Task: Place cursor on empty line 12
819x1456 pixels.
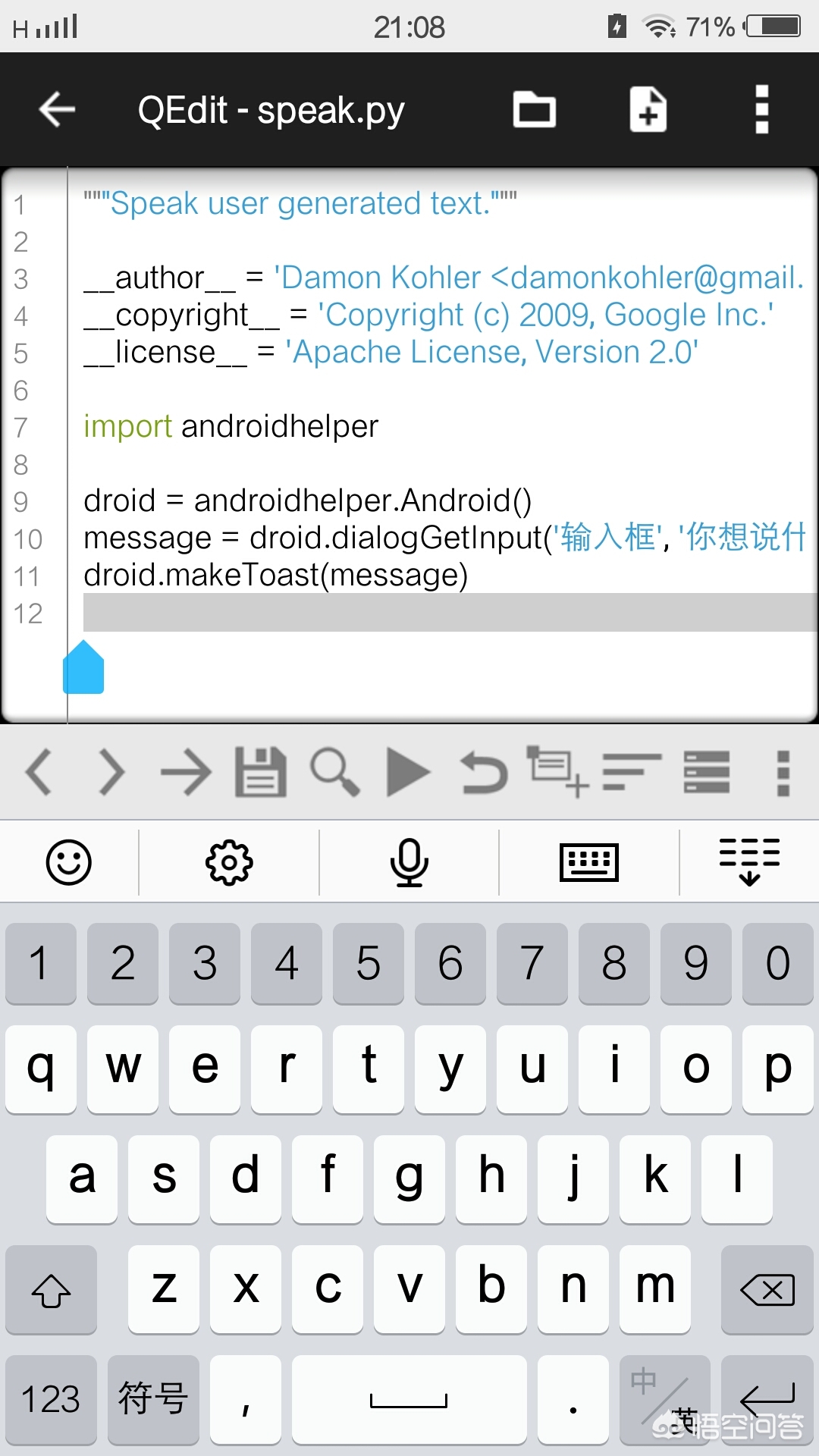Action: pyautogui.click(x=447, y=613)
